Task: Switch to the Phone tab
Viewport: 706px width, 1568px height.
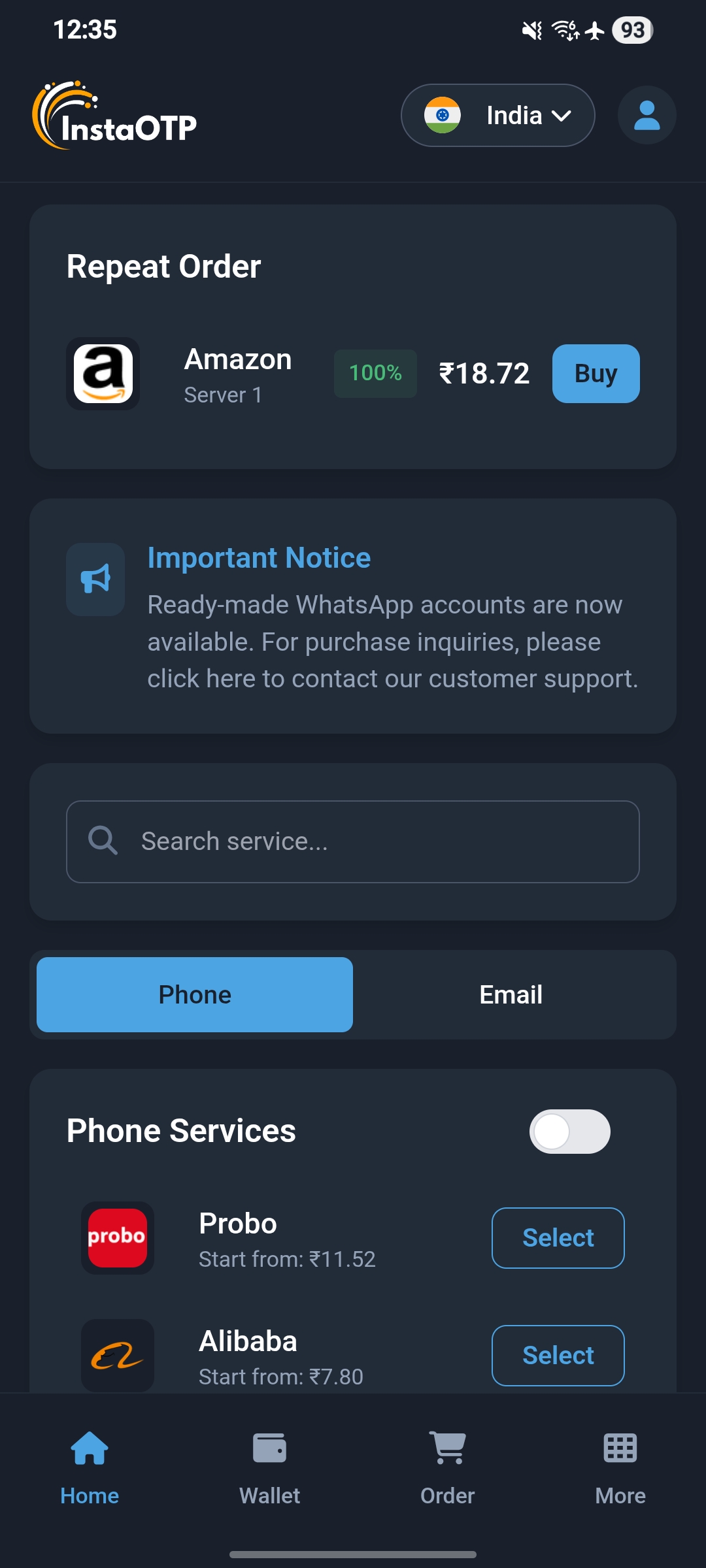Action: pyautogui.click(x=194, y=994)
